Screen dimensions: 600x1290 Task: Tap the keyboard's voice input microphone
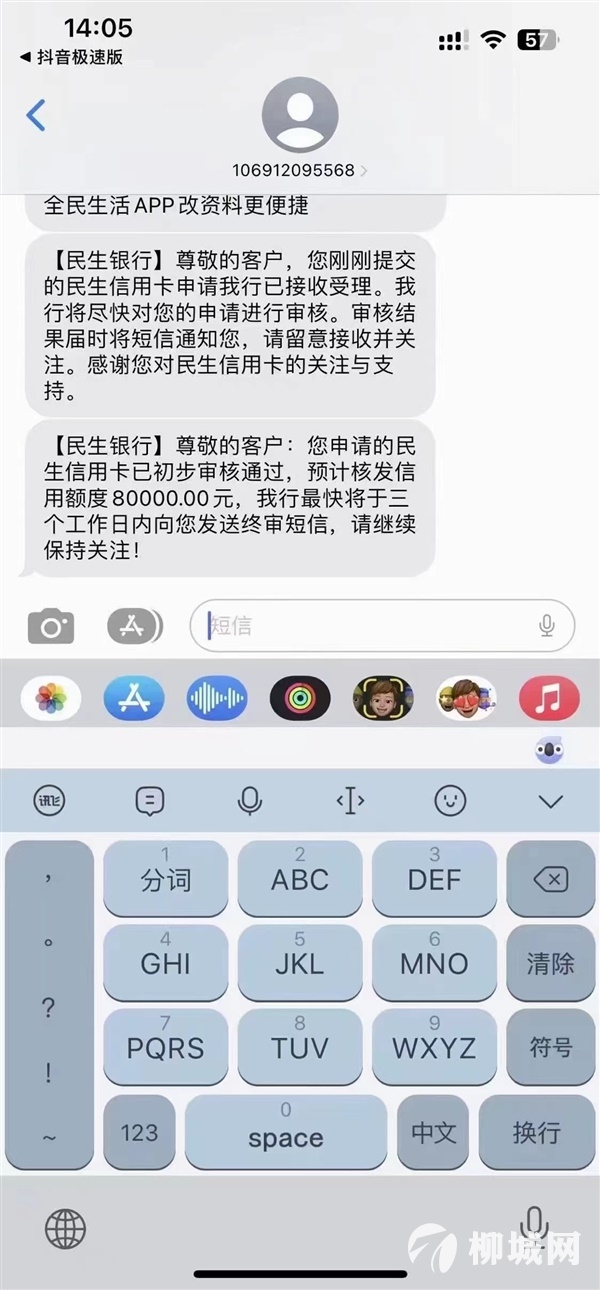coord(250,800)
